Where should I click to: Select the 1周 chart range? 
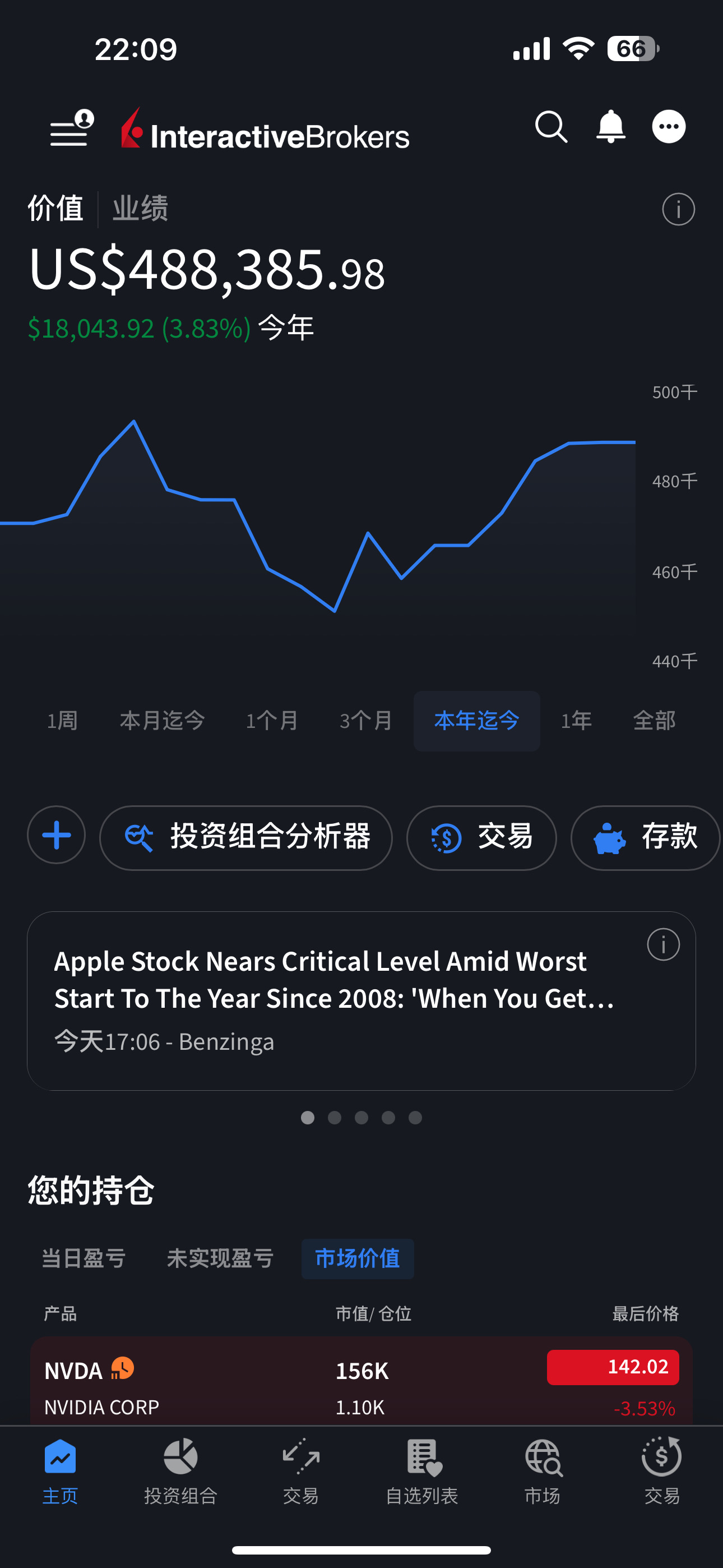coord(62,721)
